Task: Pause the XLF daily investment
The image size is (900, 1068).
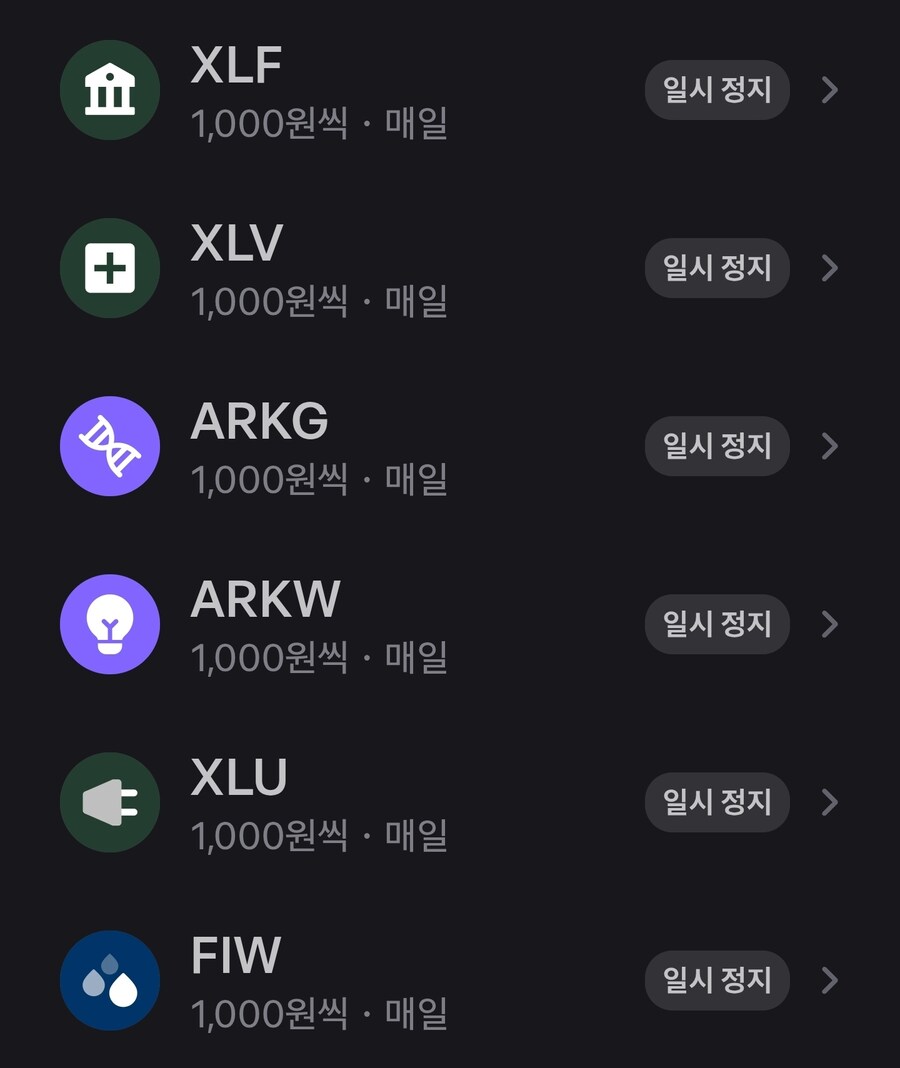Action: [717, 90]
